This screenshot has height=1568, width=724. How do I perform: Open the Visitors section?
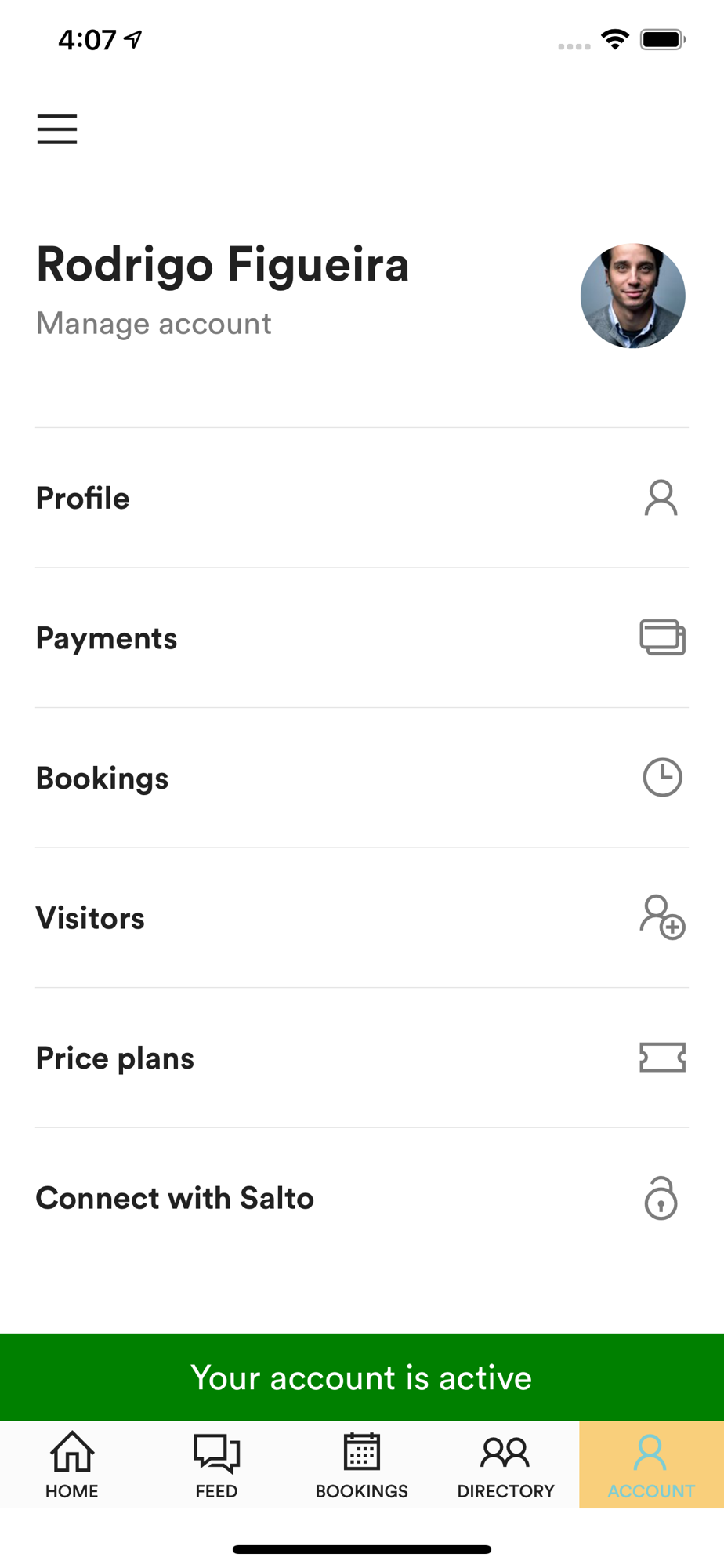tap(362, 918)
